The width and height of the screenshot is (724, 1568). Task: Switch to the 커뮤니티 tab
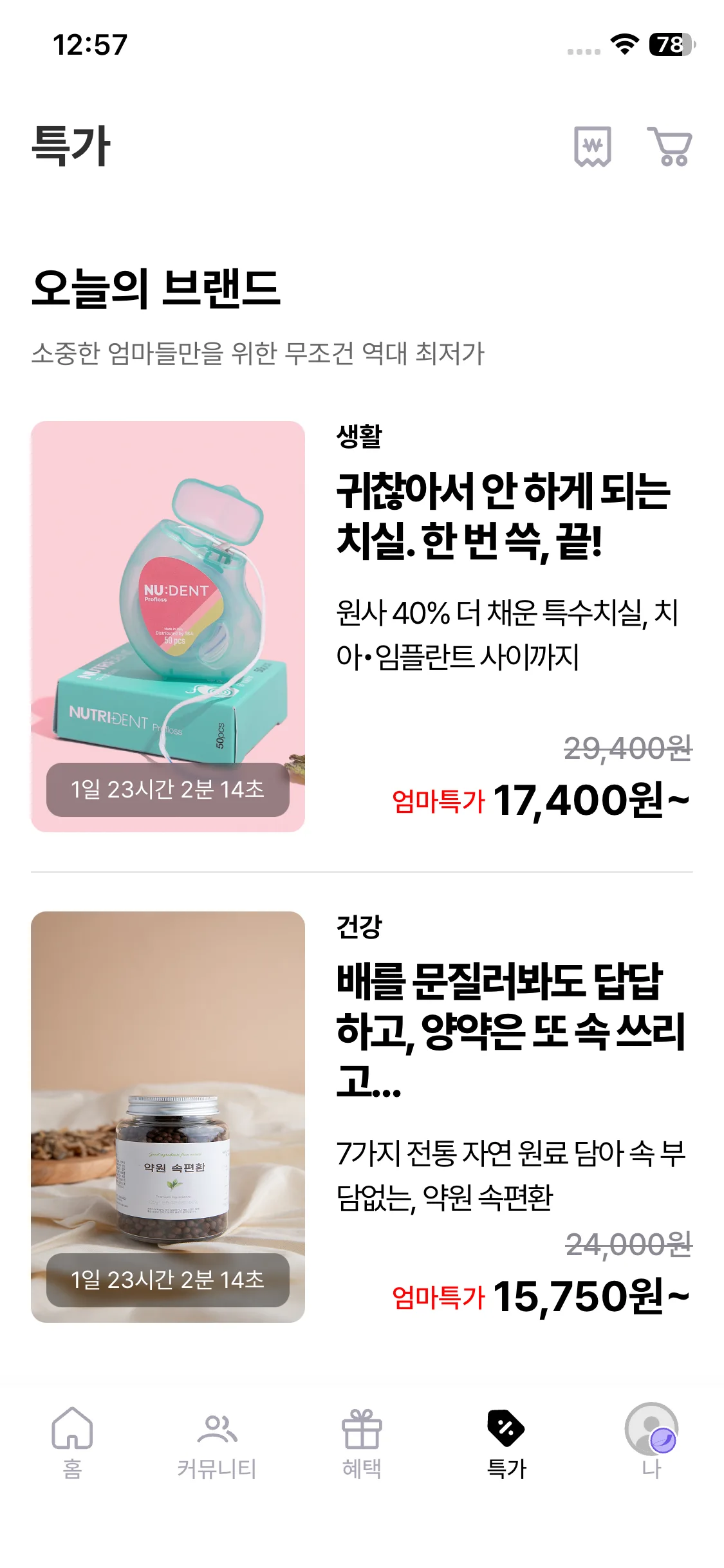pyautogui.click(x=217, y=1442)
